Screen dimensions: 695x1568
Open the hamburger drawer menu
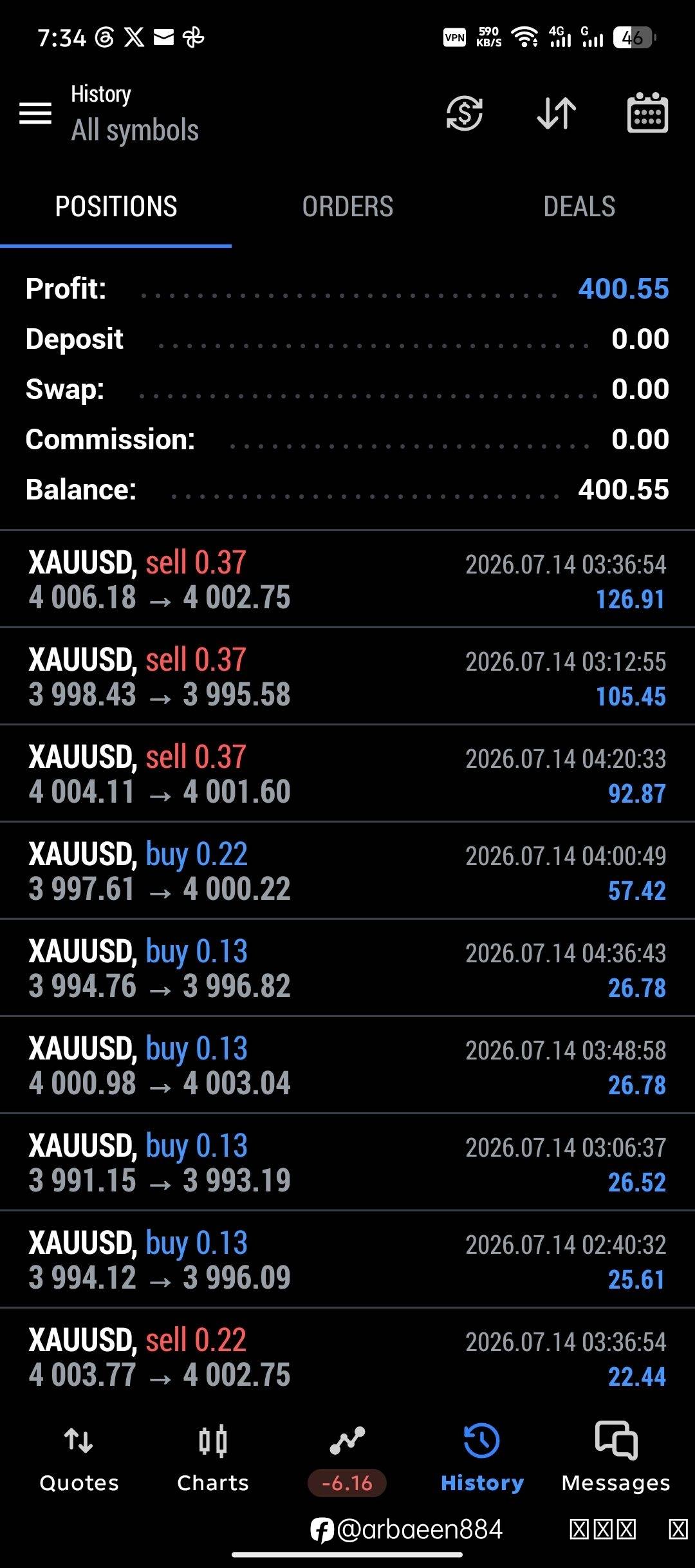(x=35, y=113)
